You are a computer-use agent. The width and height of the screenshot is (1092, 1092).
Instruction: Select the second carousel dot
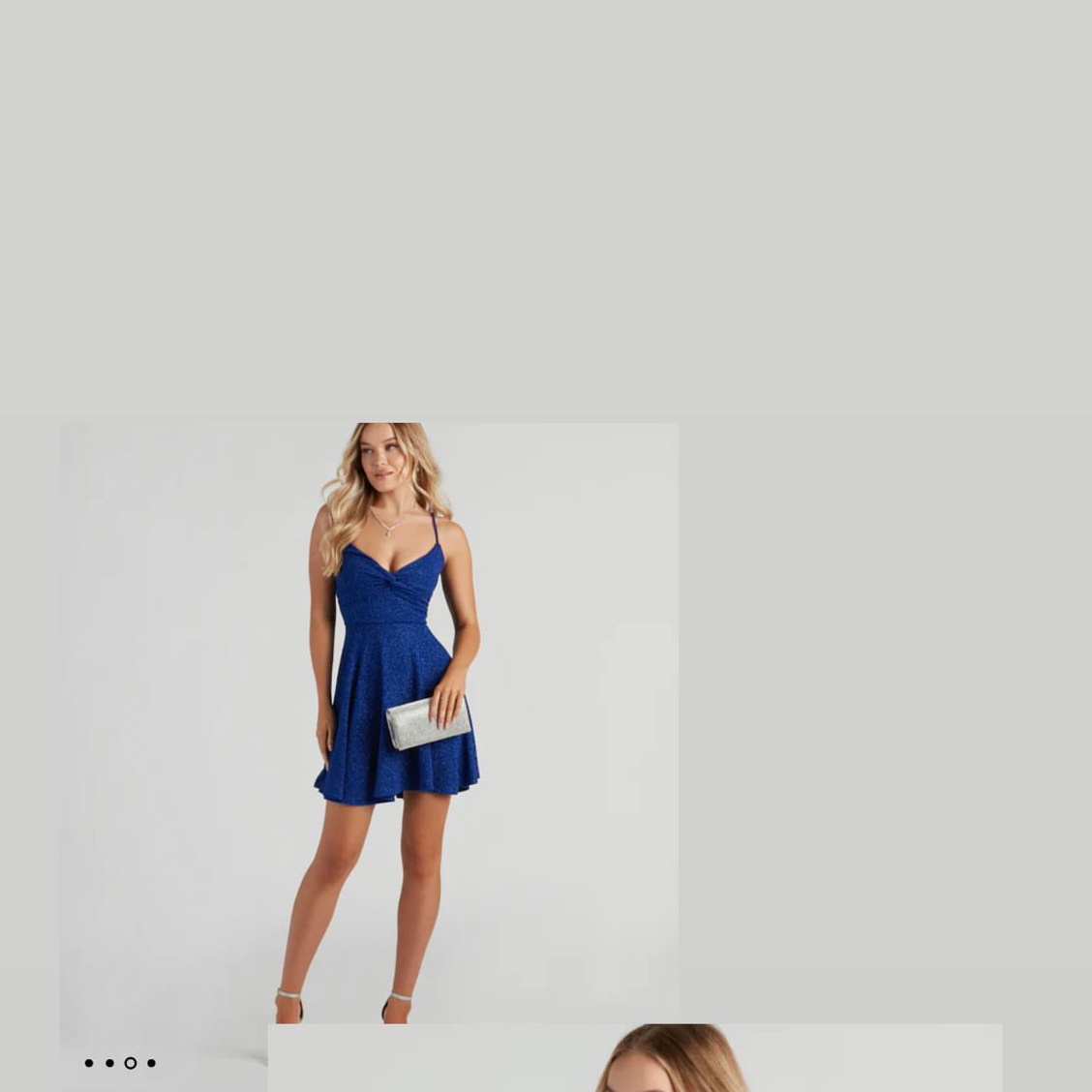click(109, 1063)
